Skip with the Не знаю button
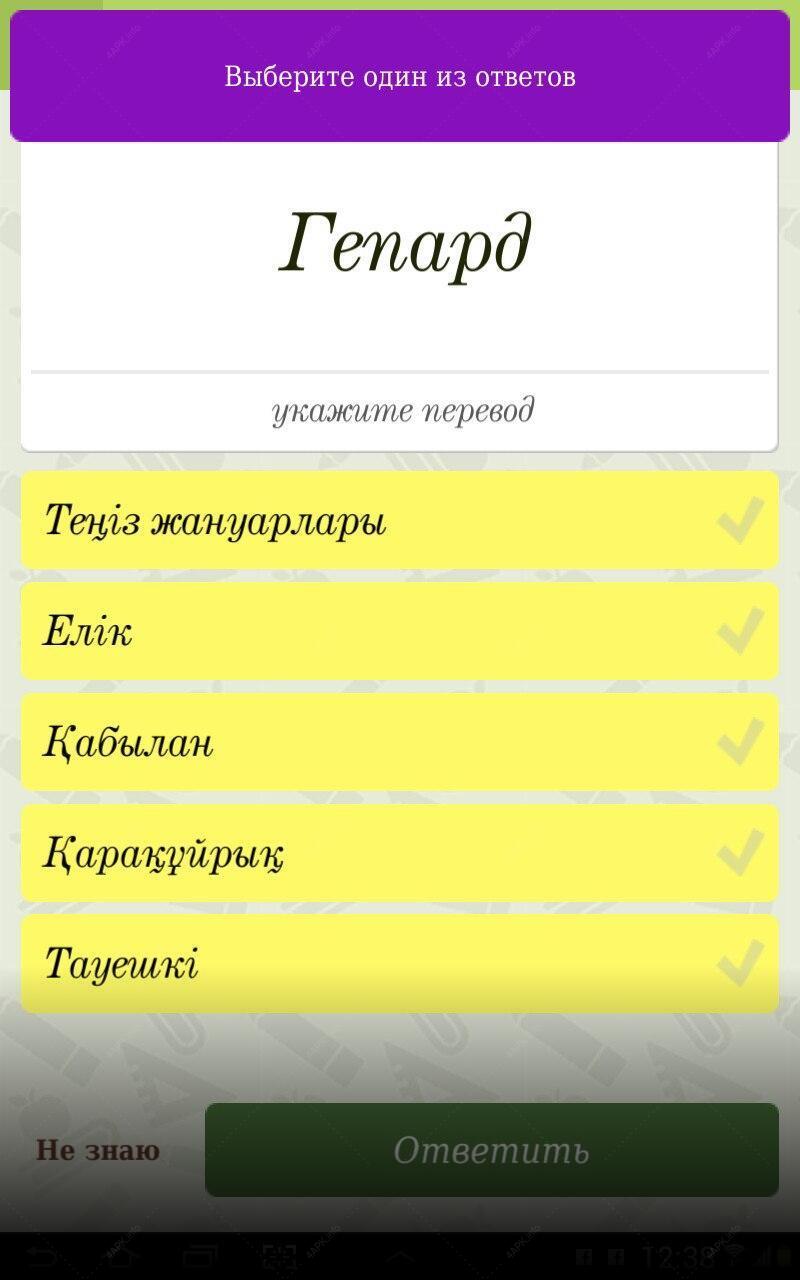 [x=98, y=1150]
